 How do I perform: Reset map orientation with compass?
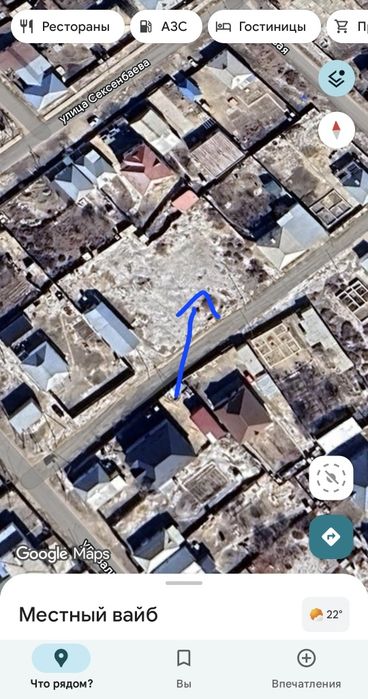point(337,130)
